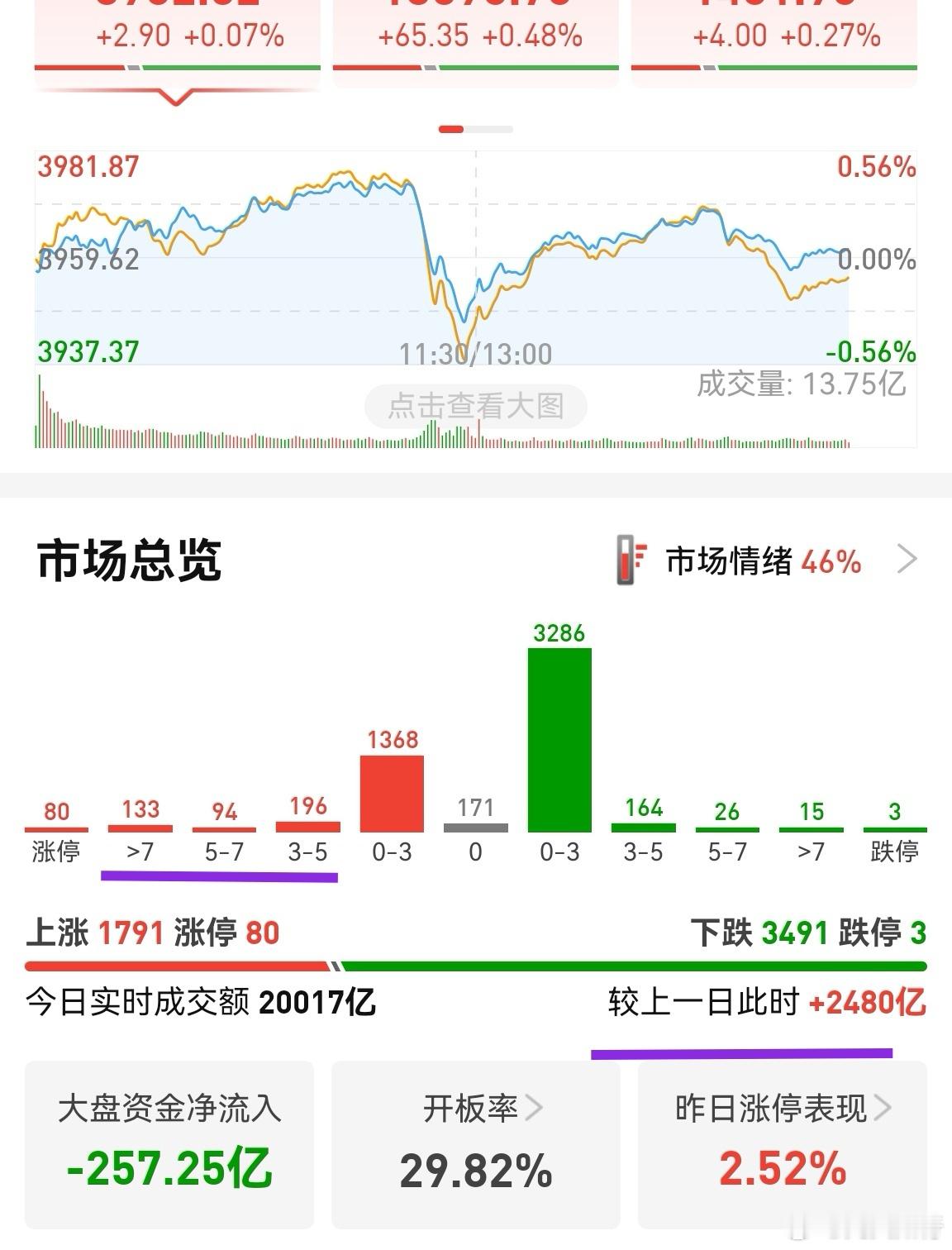952x1250 pixels.
Task: Click the red-green advance decline ratio bar
Action: point(476,963)
